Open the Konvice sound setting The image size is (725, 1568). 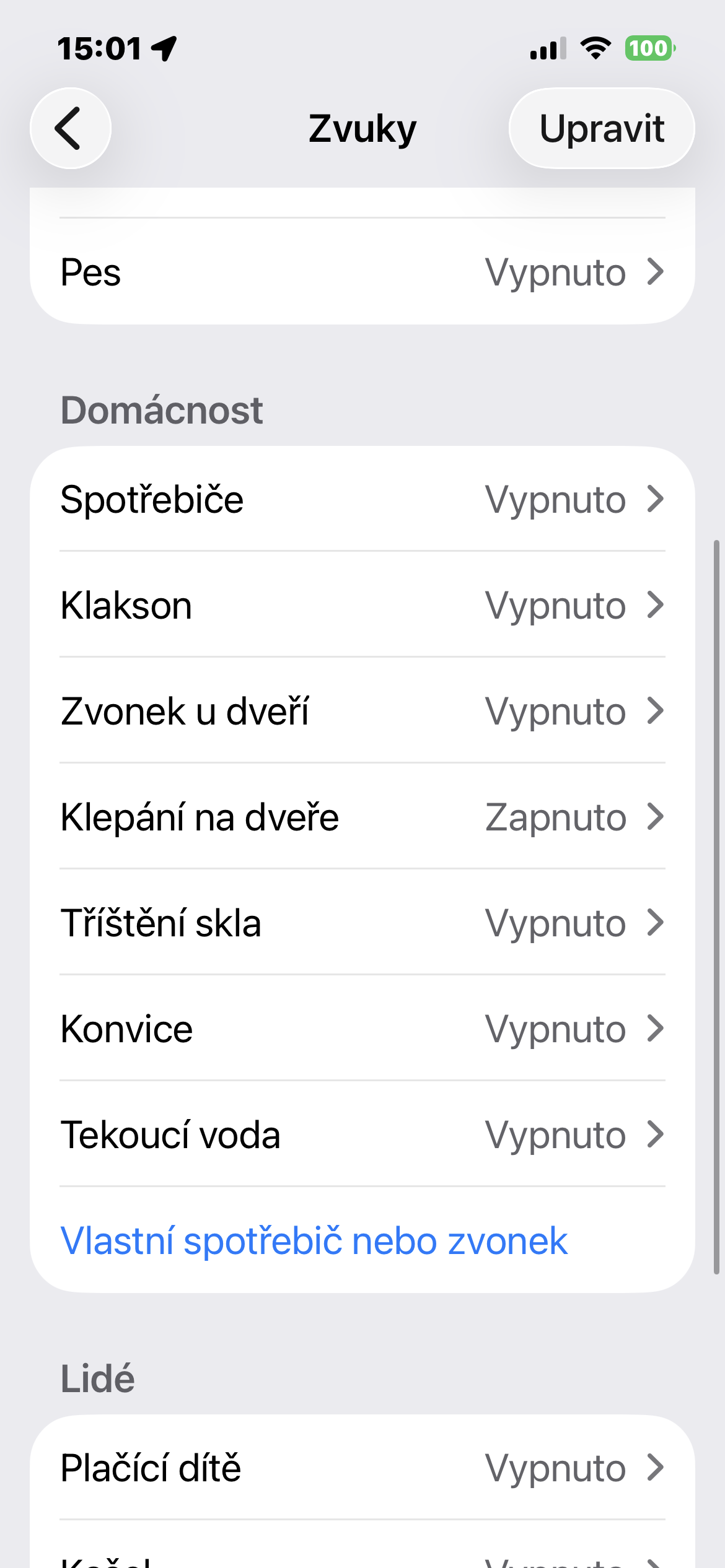(362, 1029)
